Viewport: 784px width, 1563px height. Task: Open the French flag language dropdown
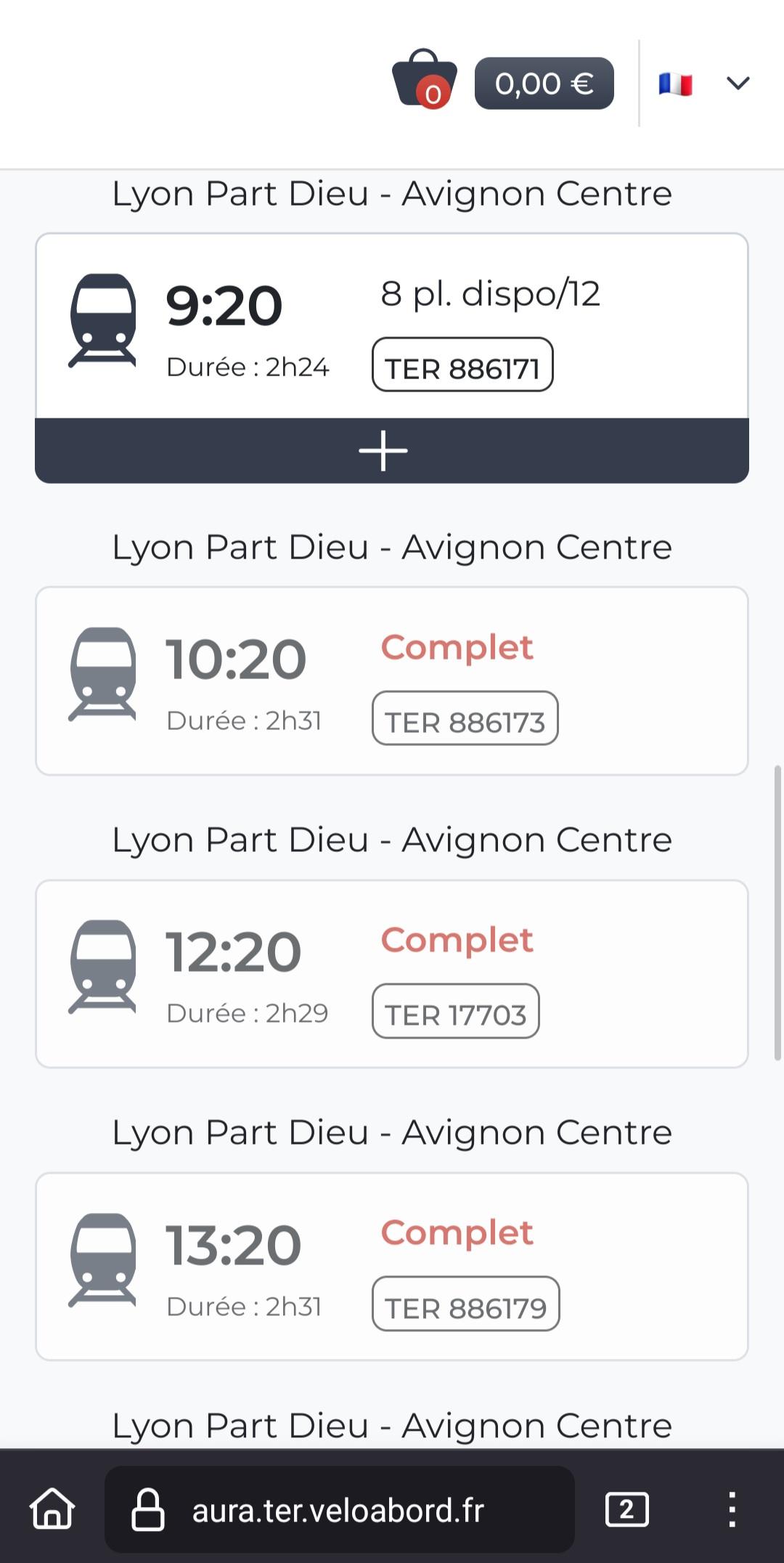coord(704,84)
